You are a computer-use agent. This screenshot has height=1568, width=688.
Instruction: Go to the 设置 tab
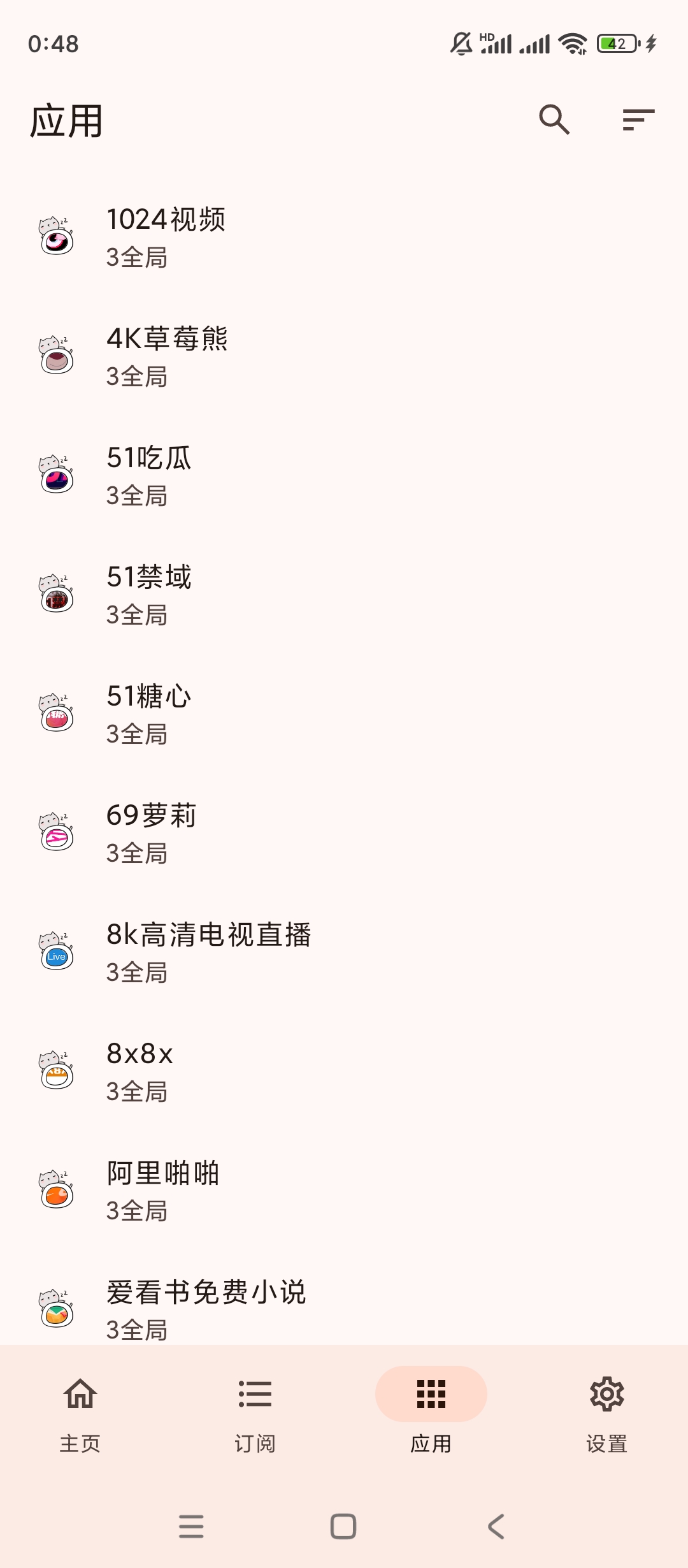tap(606, 1410)
